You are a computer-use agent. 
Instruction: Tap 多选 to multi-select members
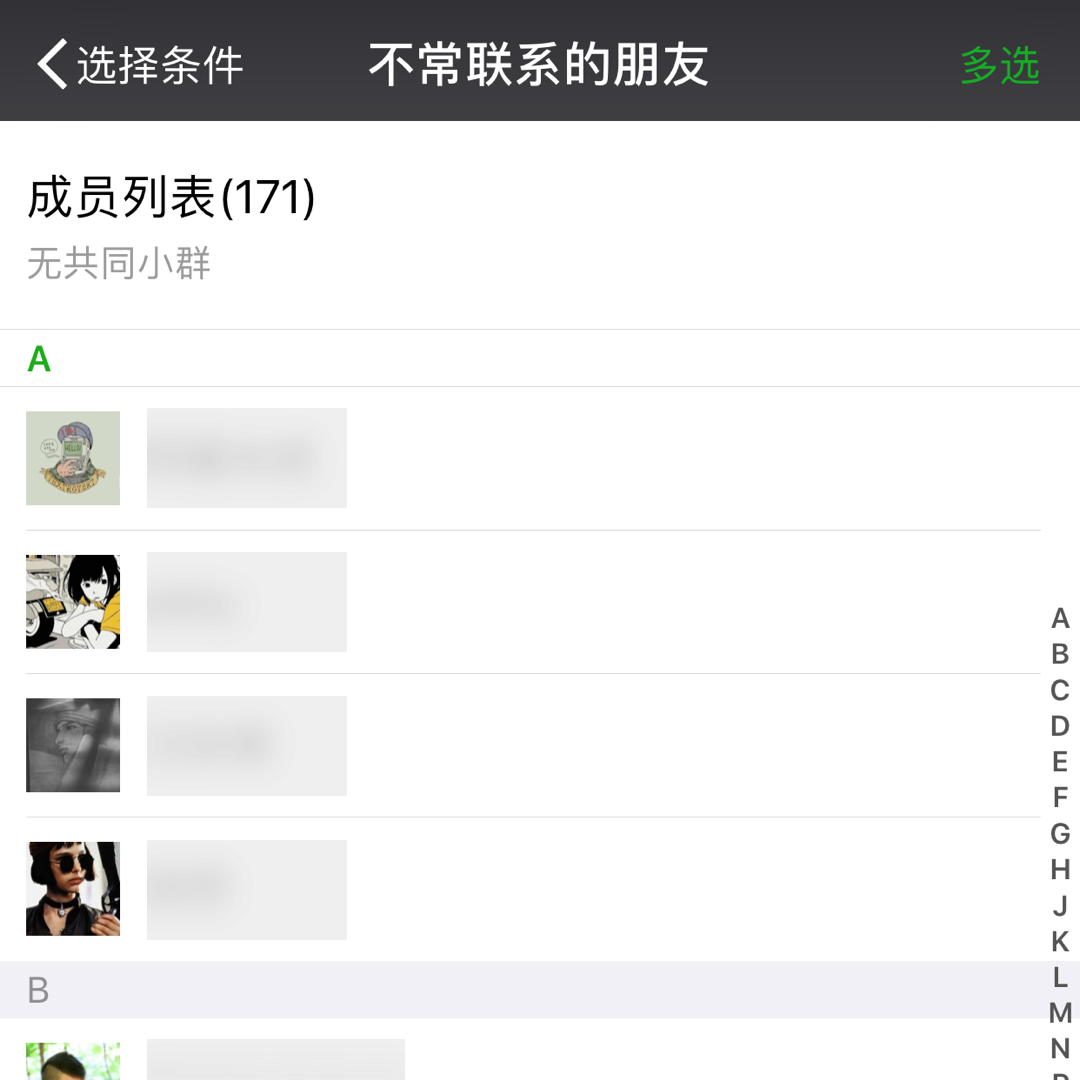(x=999, y=66)
